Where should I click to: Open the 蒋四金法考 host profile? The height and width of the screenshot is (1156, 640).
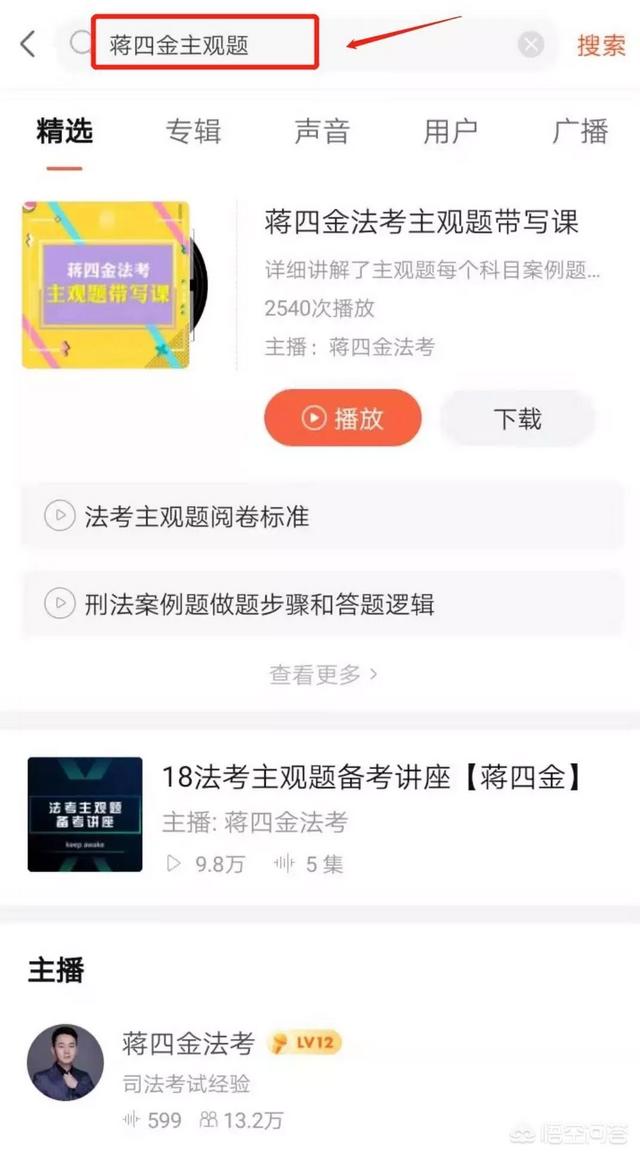point(188,1043)
